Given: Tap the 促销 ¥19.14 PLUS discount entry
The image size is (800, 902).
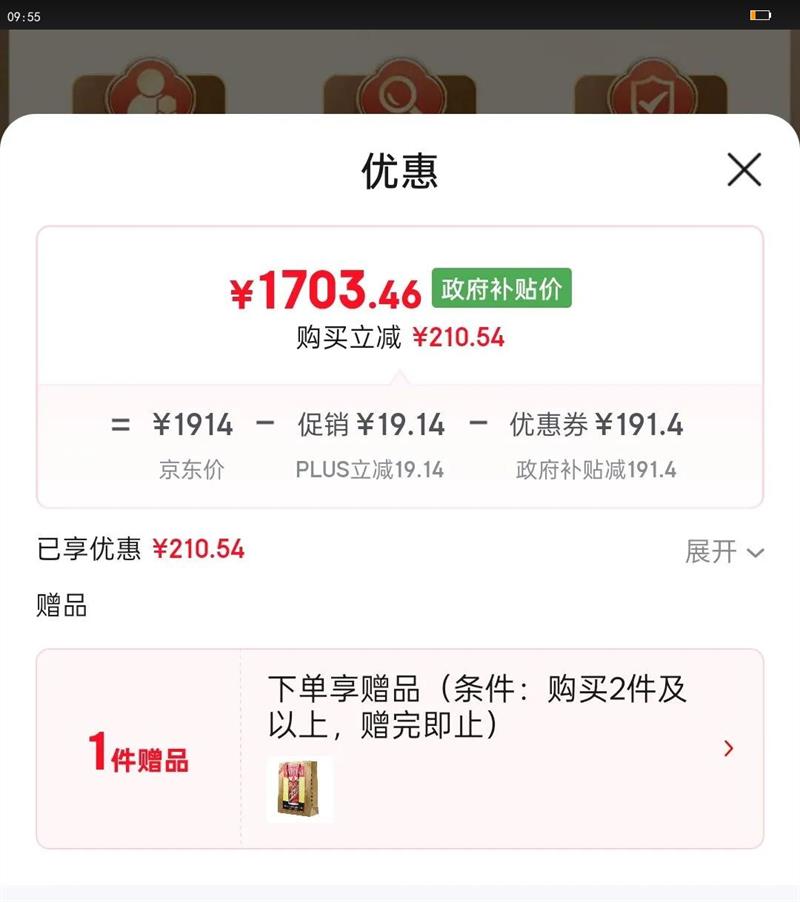Looking at the screenshot, I should point(370,425).
